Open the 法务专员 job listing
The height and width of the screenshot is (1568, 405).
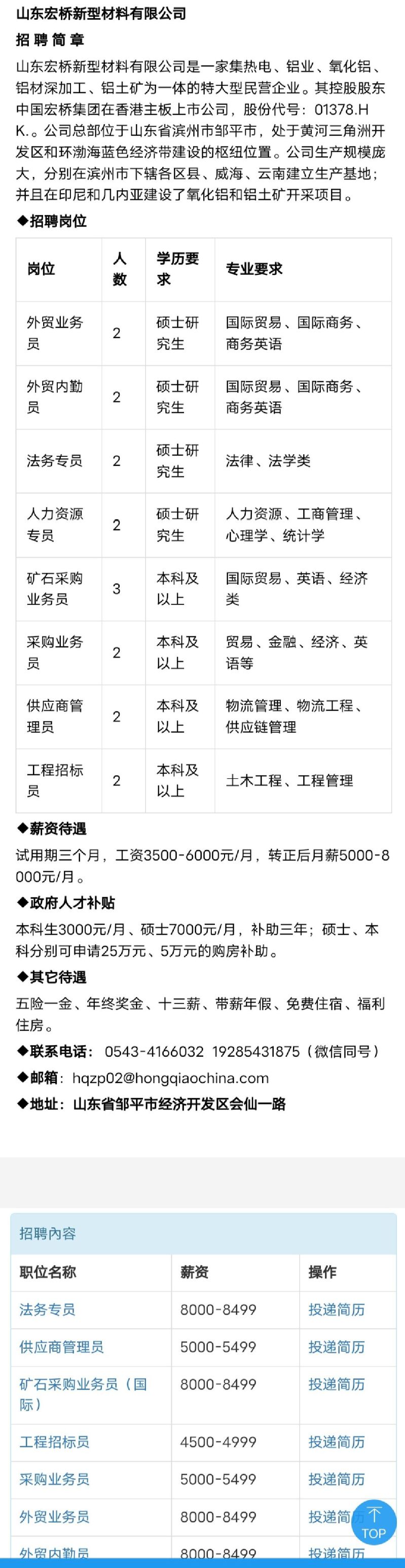(47, 1309)
